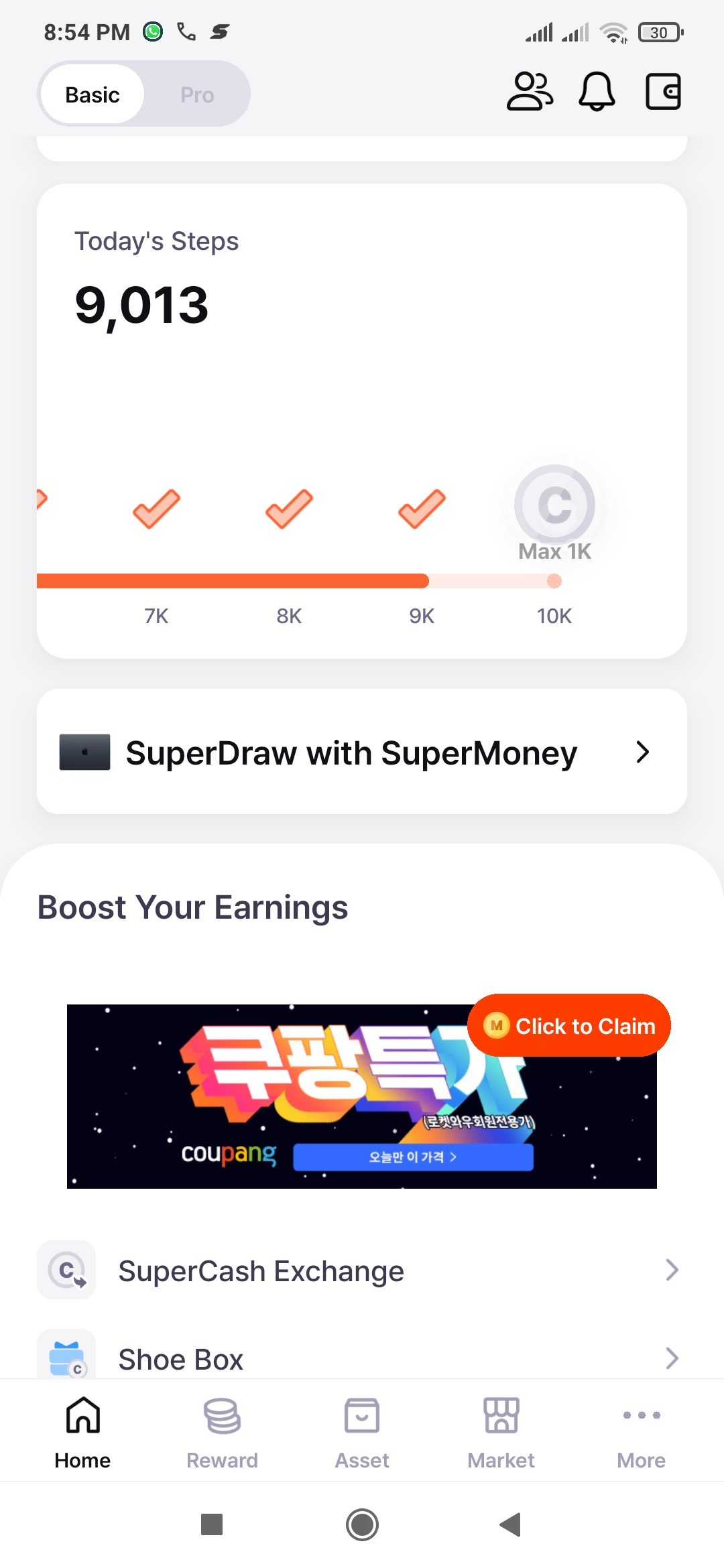Viewport: 724px width, 1568px height.
Task: Open the More tab
Action: point(642,1433)
